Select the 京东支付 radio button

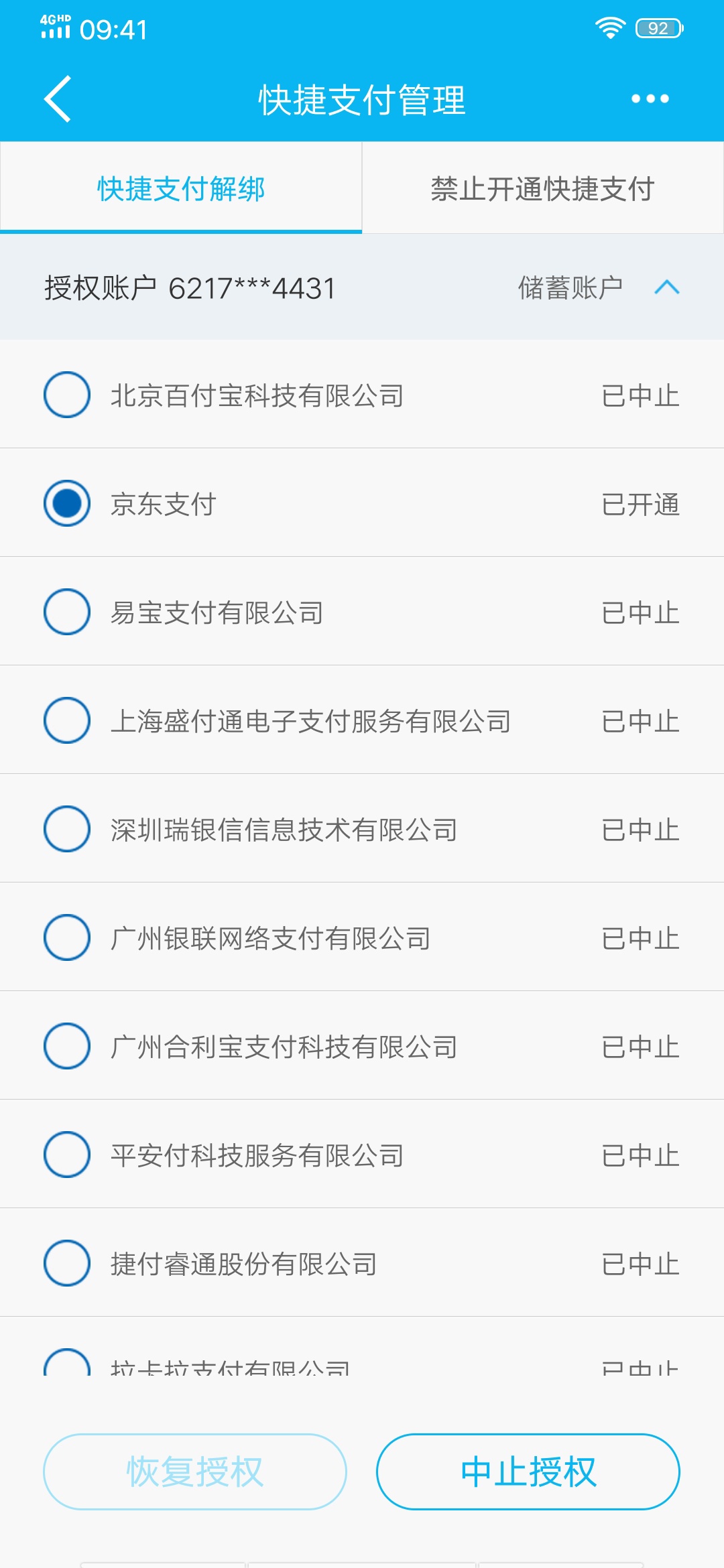[x=67, y=503]
